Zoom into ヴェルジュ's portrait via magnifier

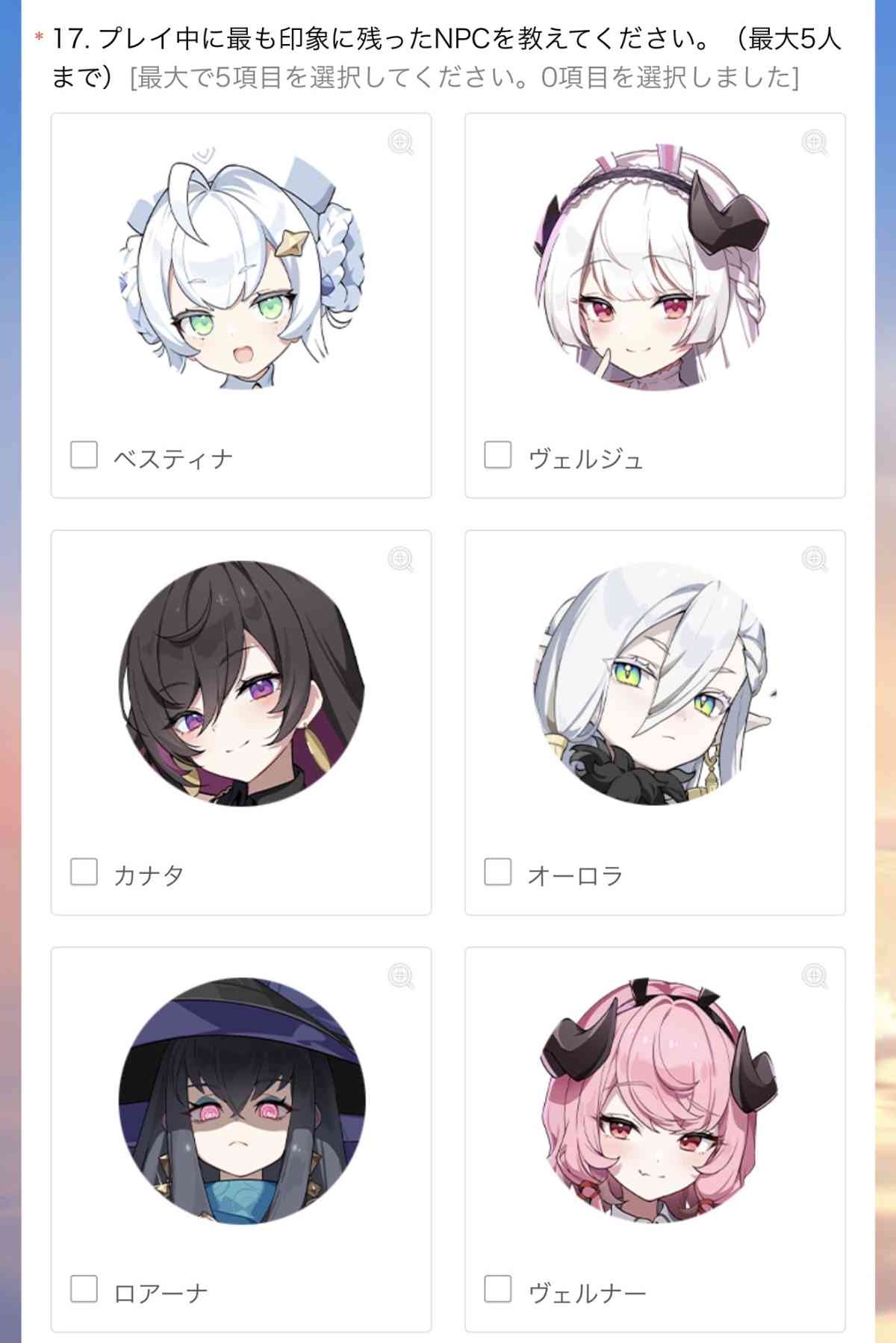pyautogui.click(x=815, y=142)
